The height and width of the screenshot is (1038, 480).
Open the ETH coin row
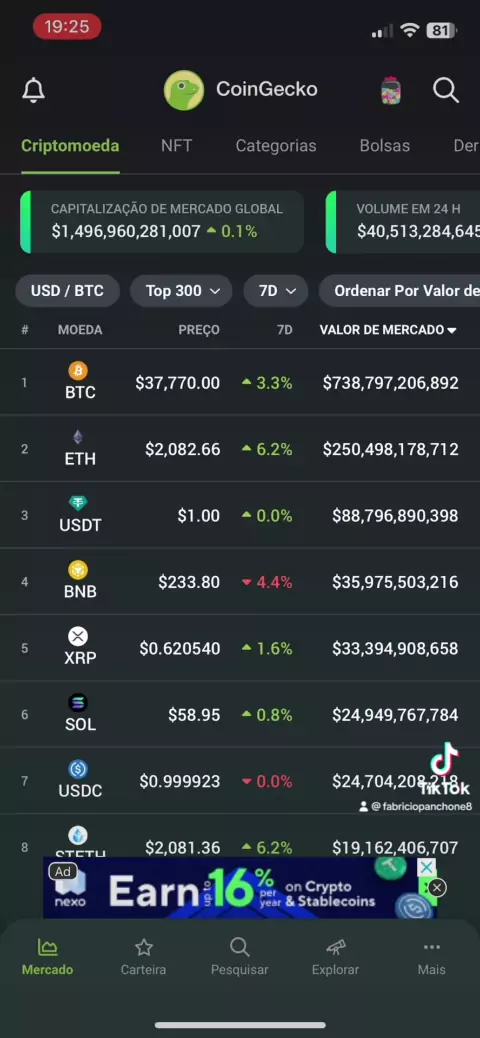point(240,449)
